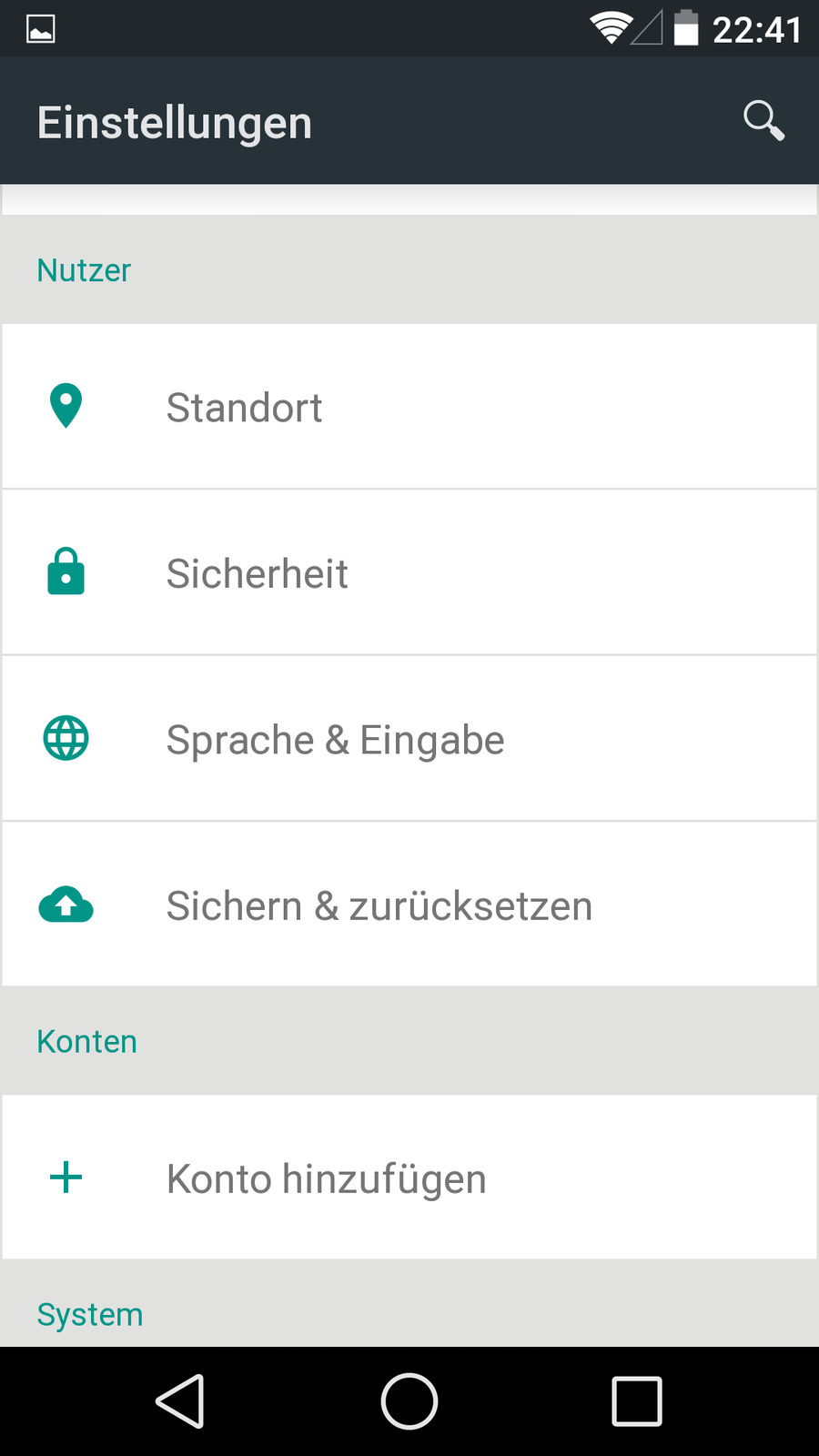Go back with the navigation bar
The width and height of the screenshot is (819, 1456).
coord(180,1401)
